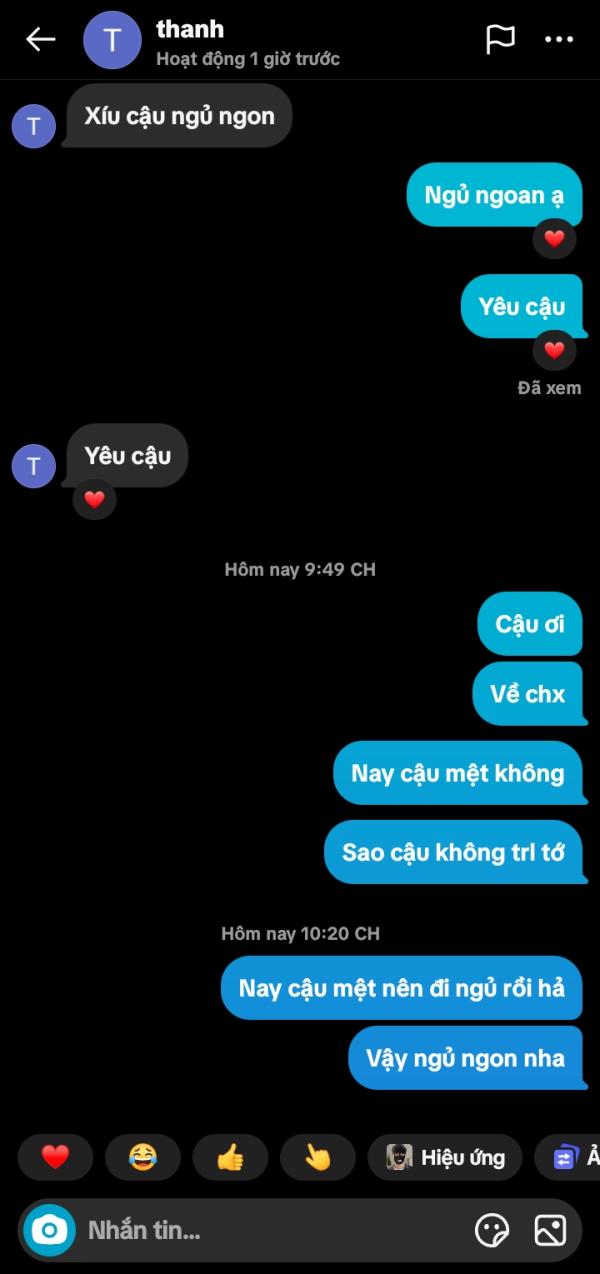Open the sticker picker icon
This screenshot has width=600, height=1274.
coord(491,1230)
